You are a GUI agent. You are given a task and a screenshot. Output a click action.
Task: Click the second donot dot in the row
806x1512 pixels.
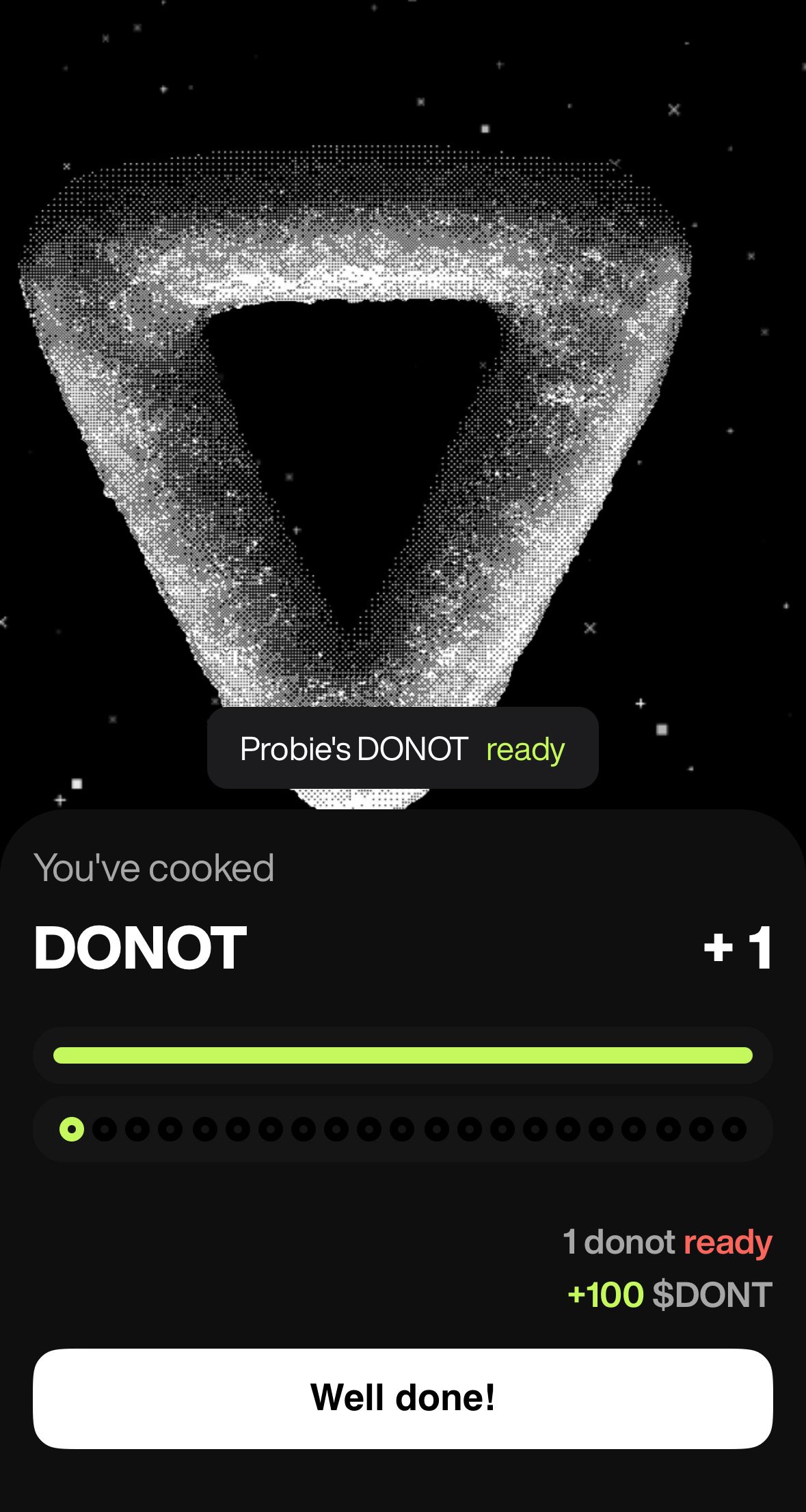[x=104, y=1129]
